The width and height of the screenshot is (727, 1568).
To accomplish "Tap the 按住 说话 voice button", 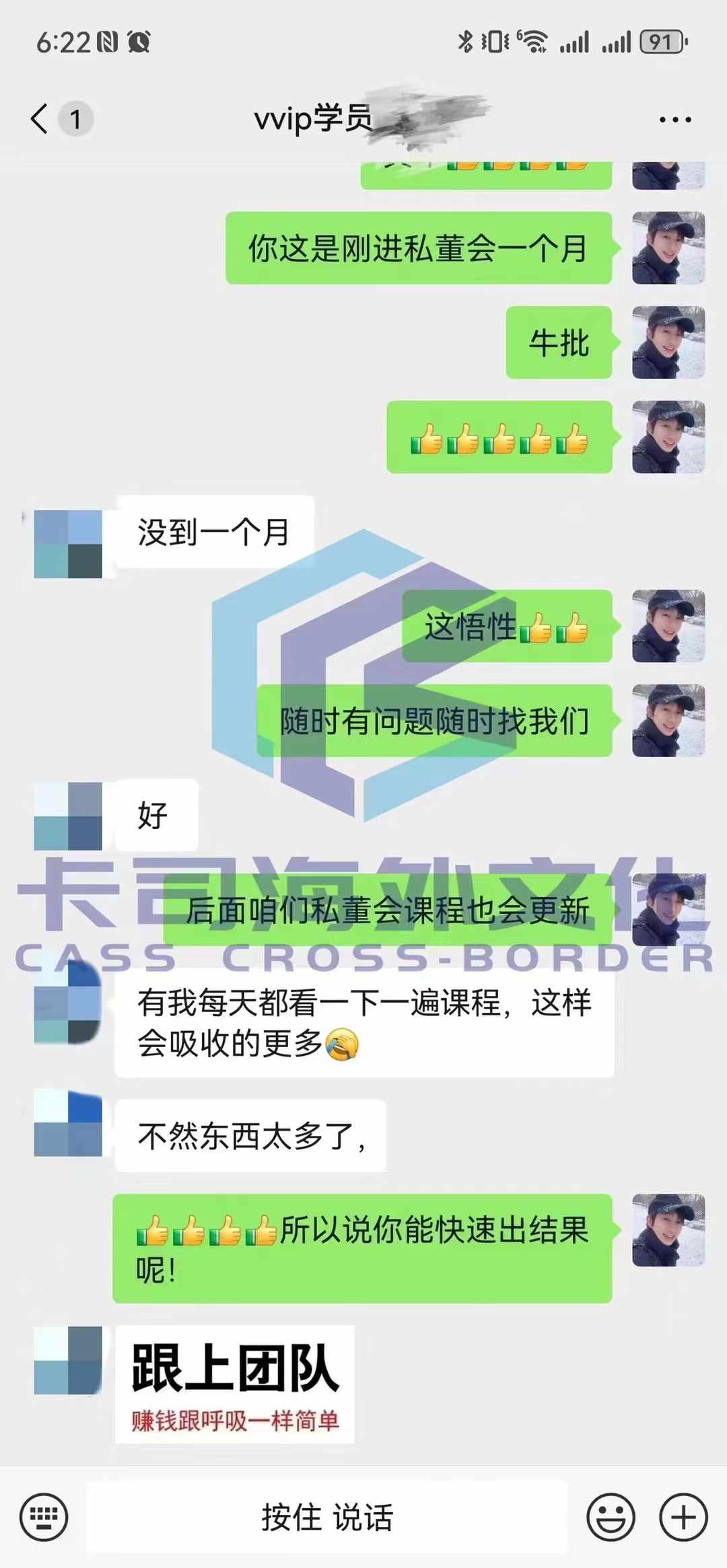I will tap(327, 1517).
